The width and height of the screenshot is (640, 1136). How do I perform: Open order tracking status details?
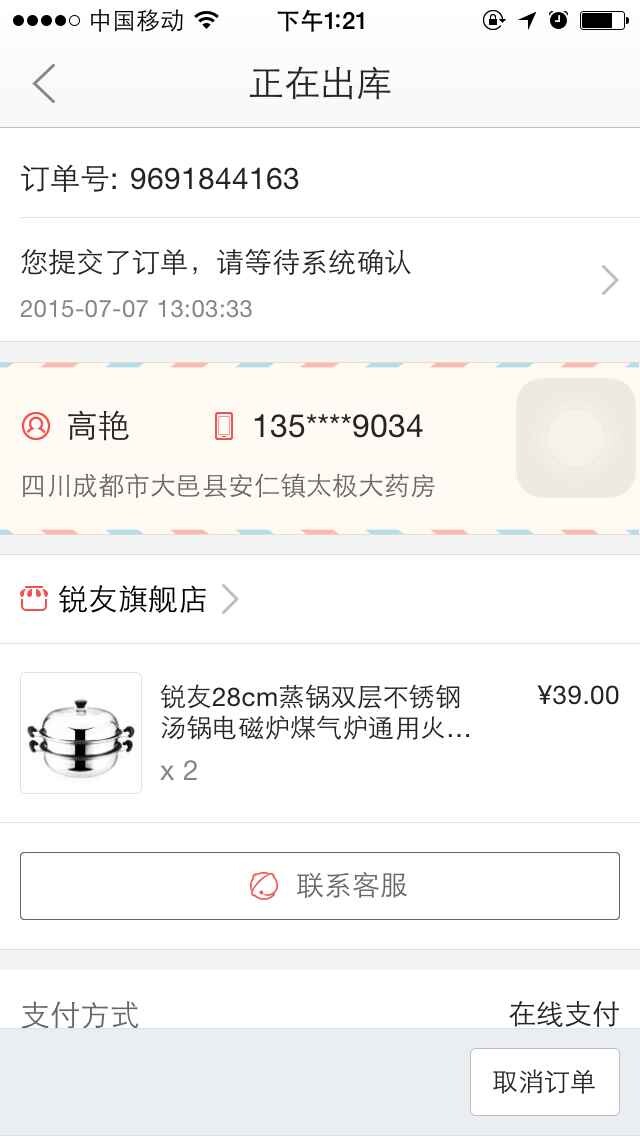pyautogui.click(x=320, y=280)
